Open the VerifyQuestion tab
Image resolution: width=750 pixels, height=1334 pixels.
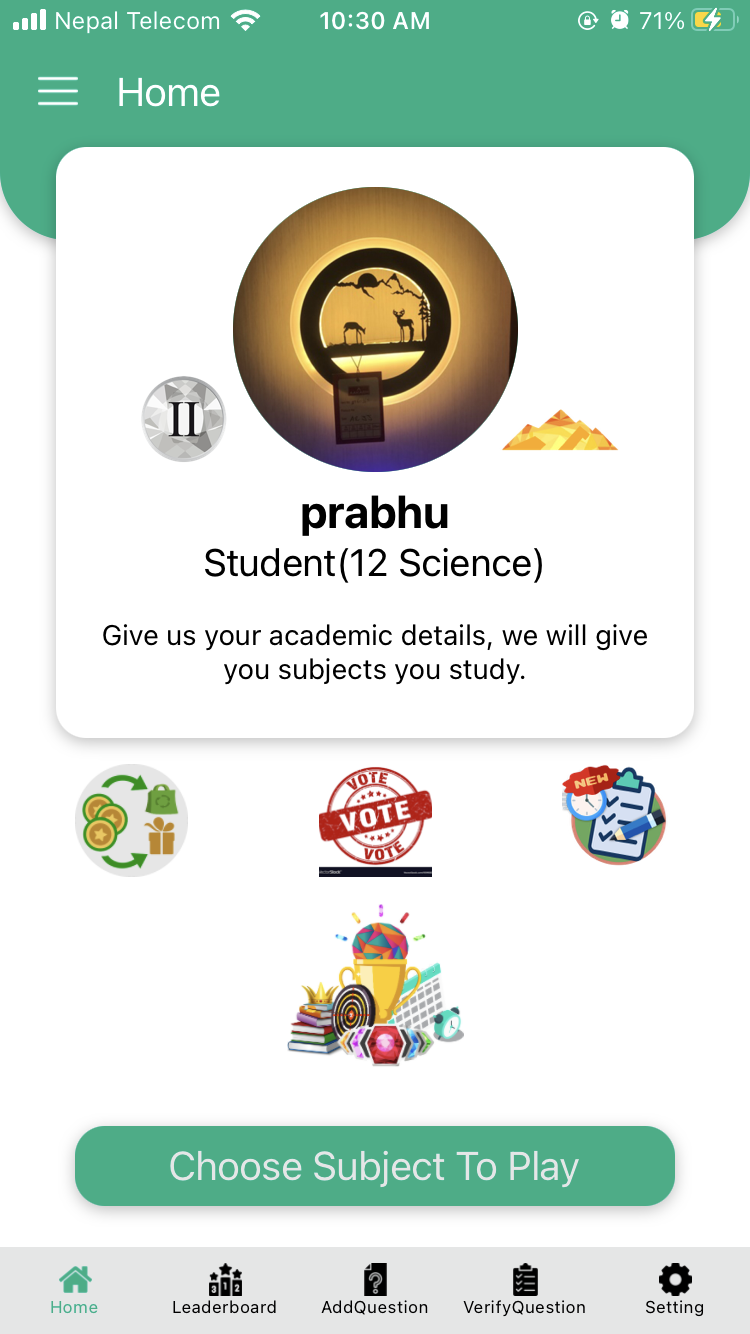pyautogui.click(x=524, y=1290)
